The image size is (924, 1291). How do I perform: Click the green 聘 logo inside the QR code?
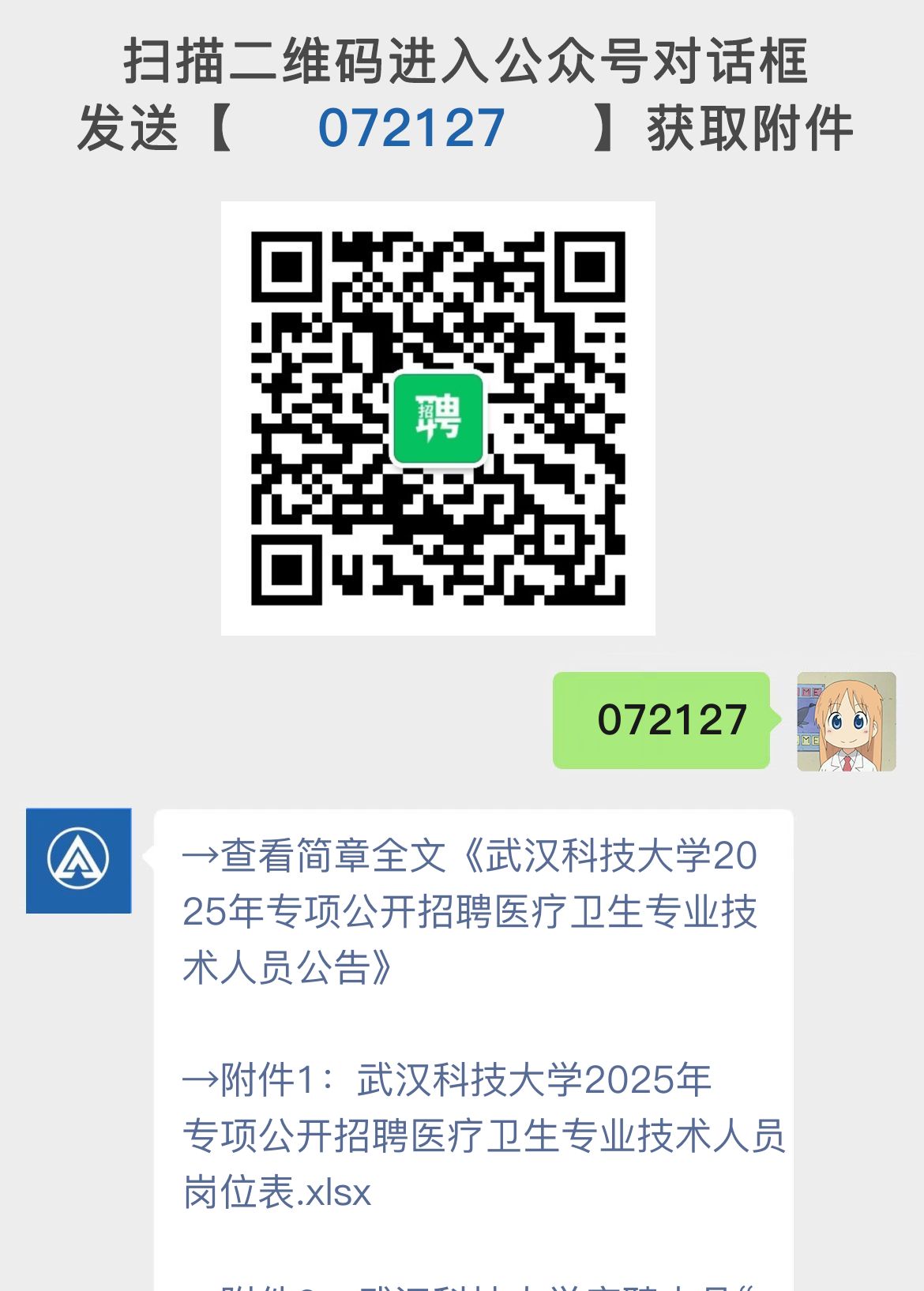pyautogui.click(x=438, y=419)
